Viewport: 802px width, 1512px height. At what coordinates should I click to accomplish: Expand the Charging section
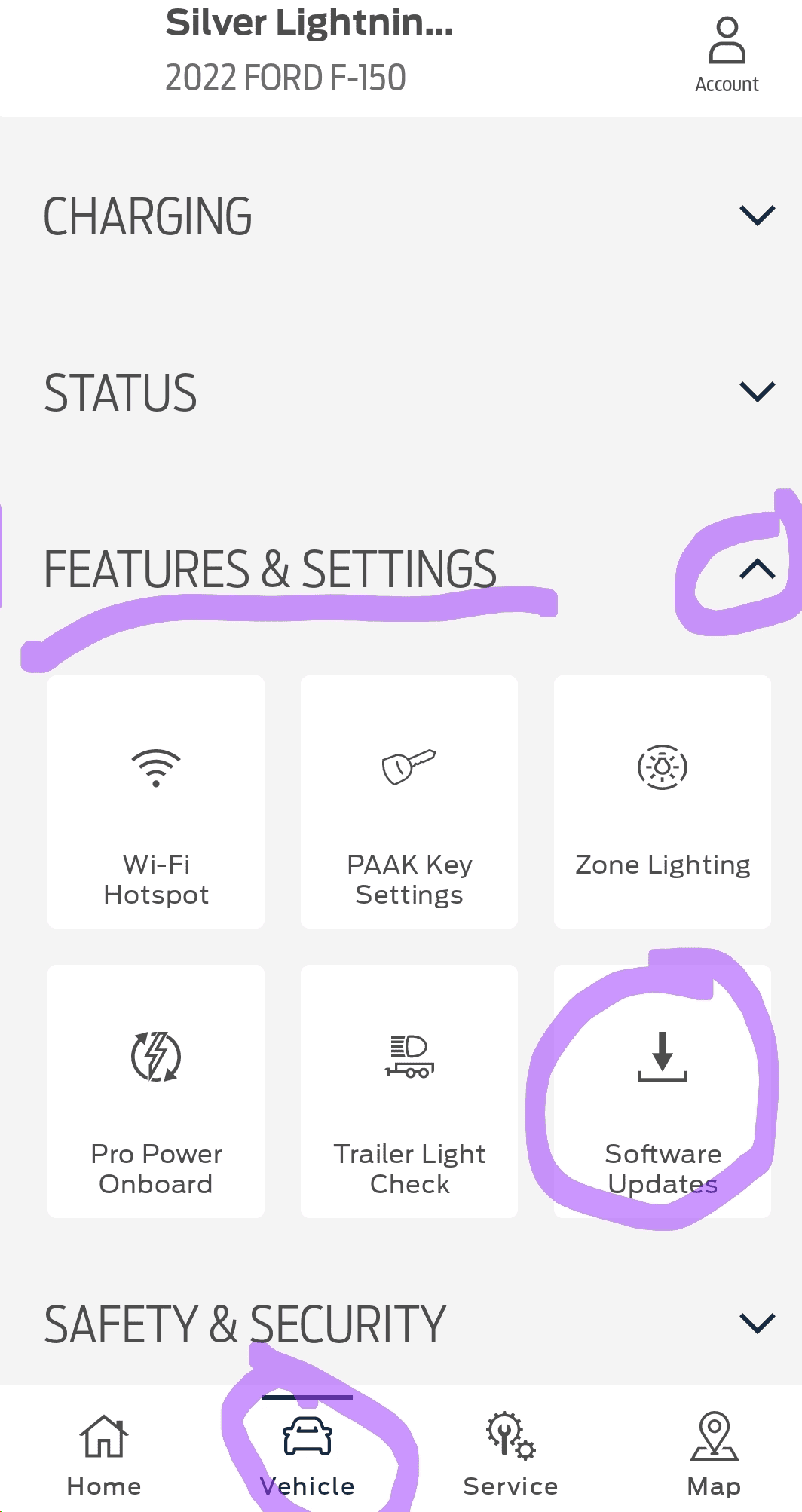757,216
